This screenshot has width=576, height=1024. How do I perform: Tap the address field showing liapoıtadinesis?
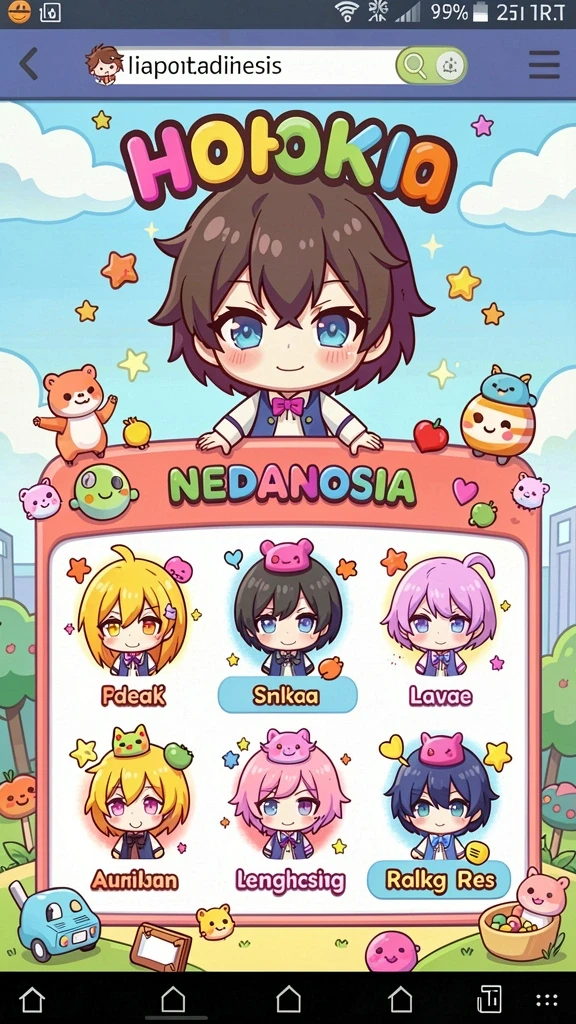(255, 65)
